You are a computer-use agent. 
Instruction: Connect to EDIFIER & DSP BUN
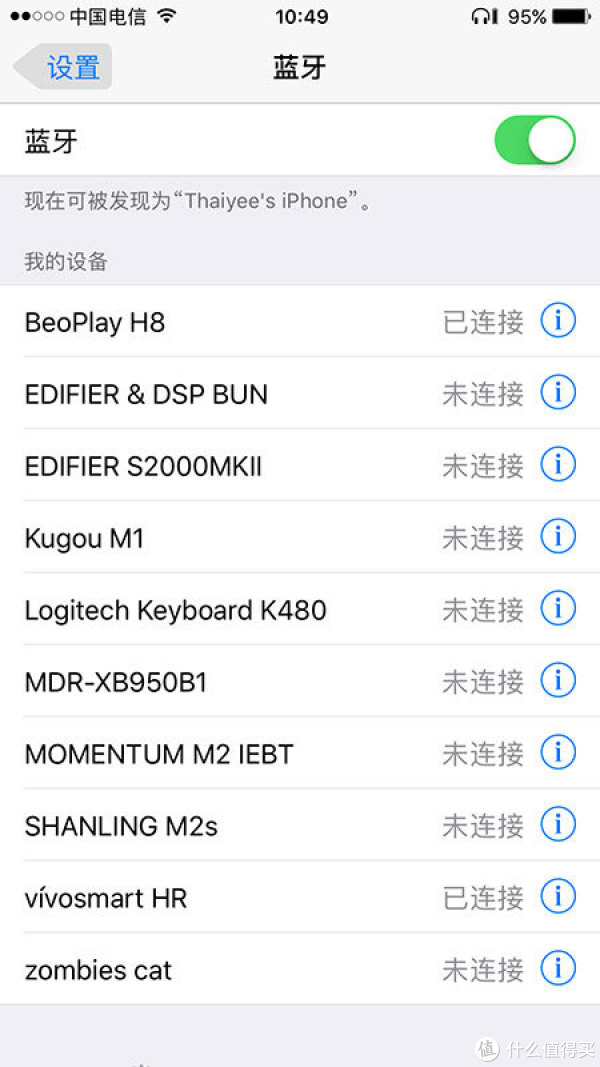click(x=300, y=393)
